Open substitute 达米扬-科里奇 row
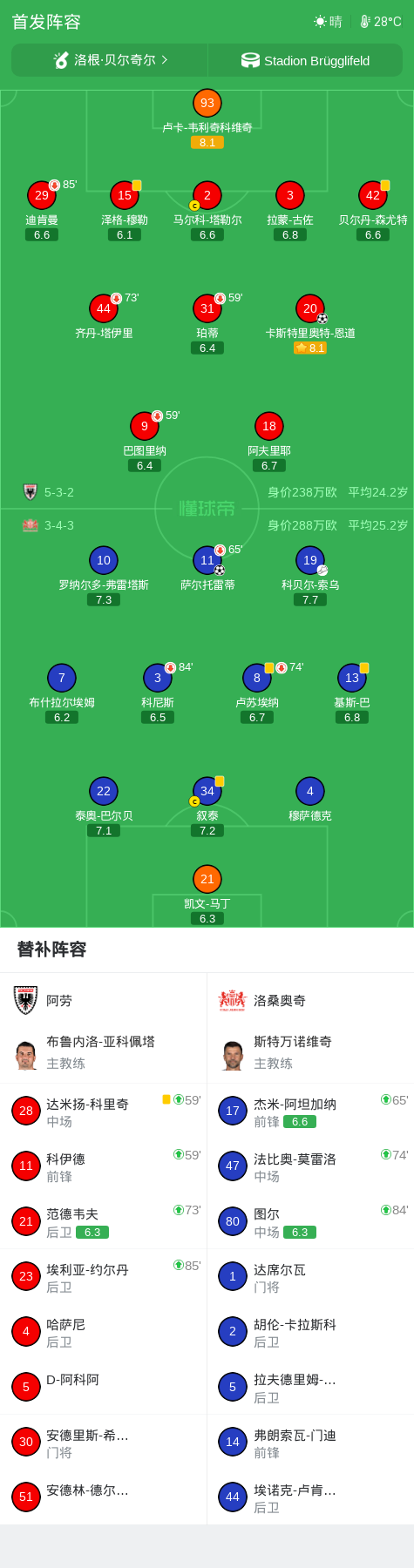414x1568 pixels. (104, 1112)
